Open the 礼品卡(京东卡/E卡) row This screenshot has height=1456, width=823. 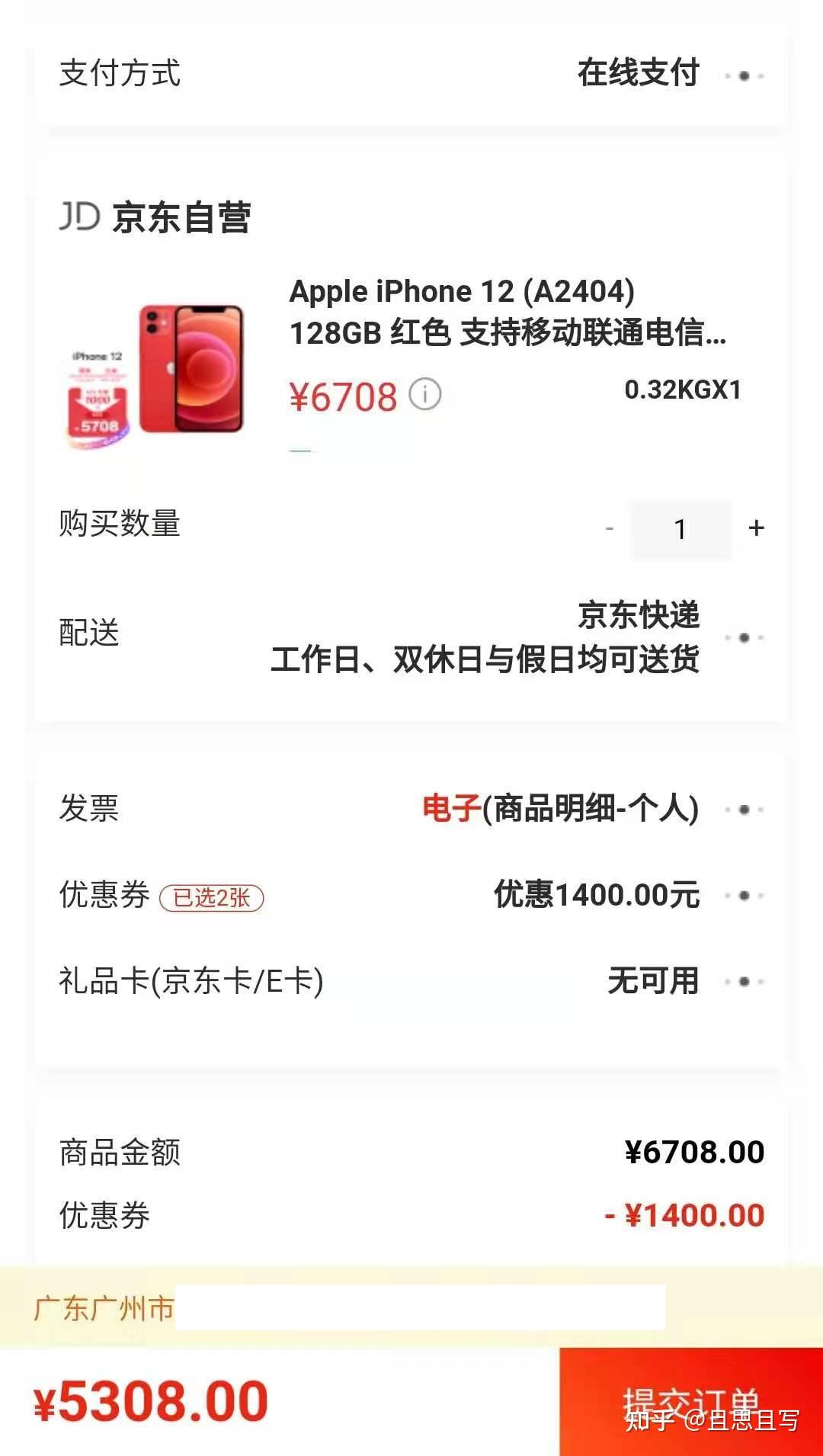(411, 981)
